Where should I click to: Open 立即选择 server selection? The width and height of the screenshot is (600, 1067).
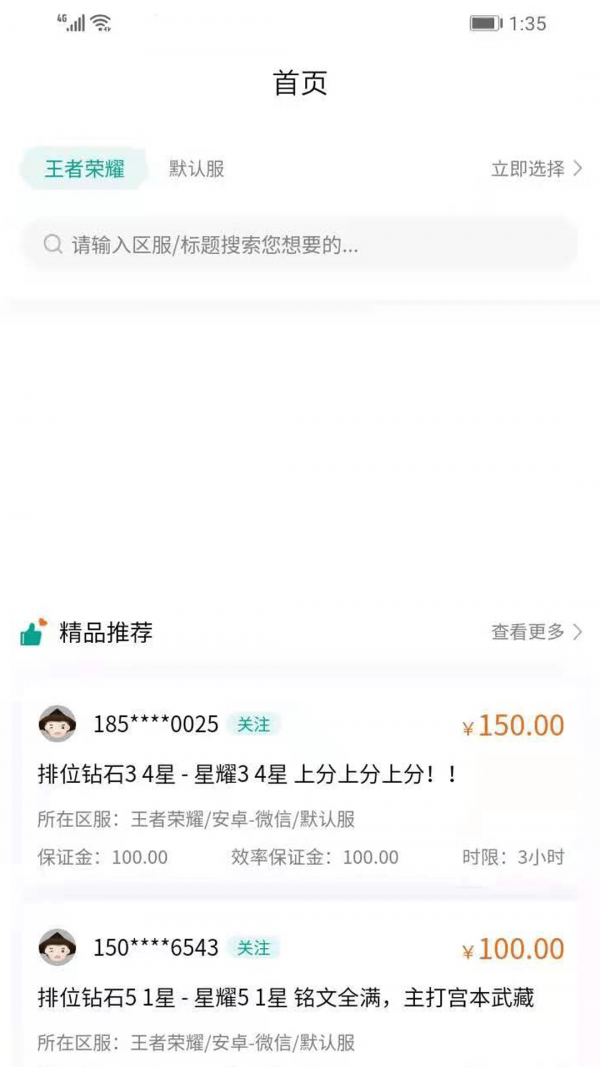tap(536, 169)
